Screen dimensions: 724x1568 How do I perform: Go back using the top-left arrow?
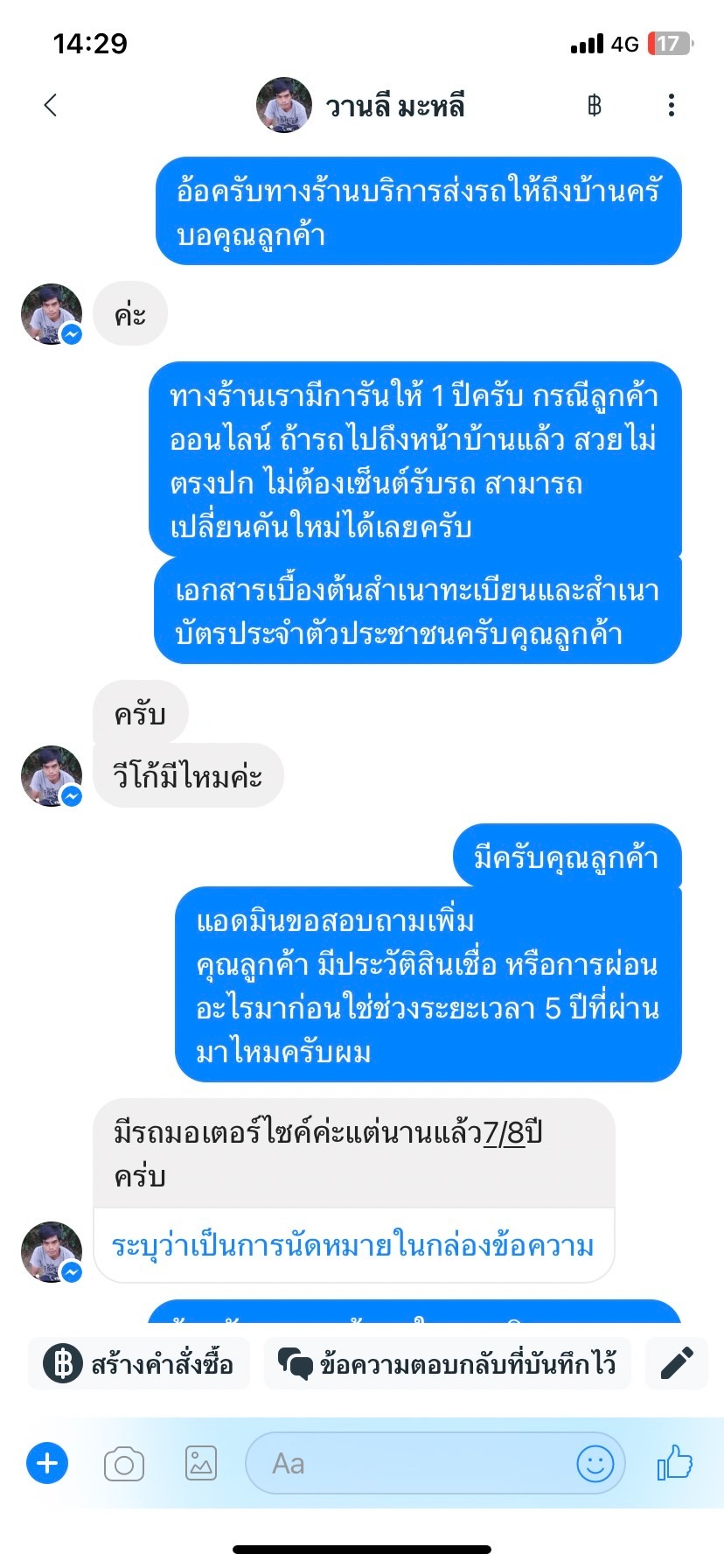(x=51, y=105)
